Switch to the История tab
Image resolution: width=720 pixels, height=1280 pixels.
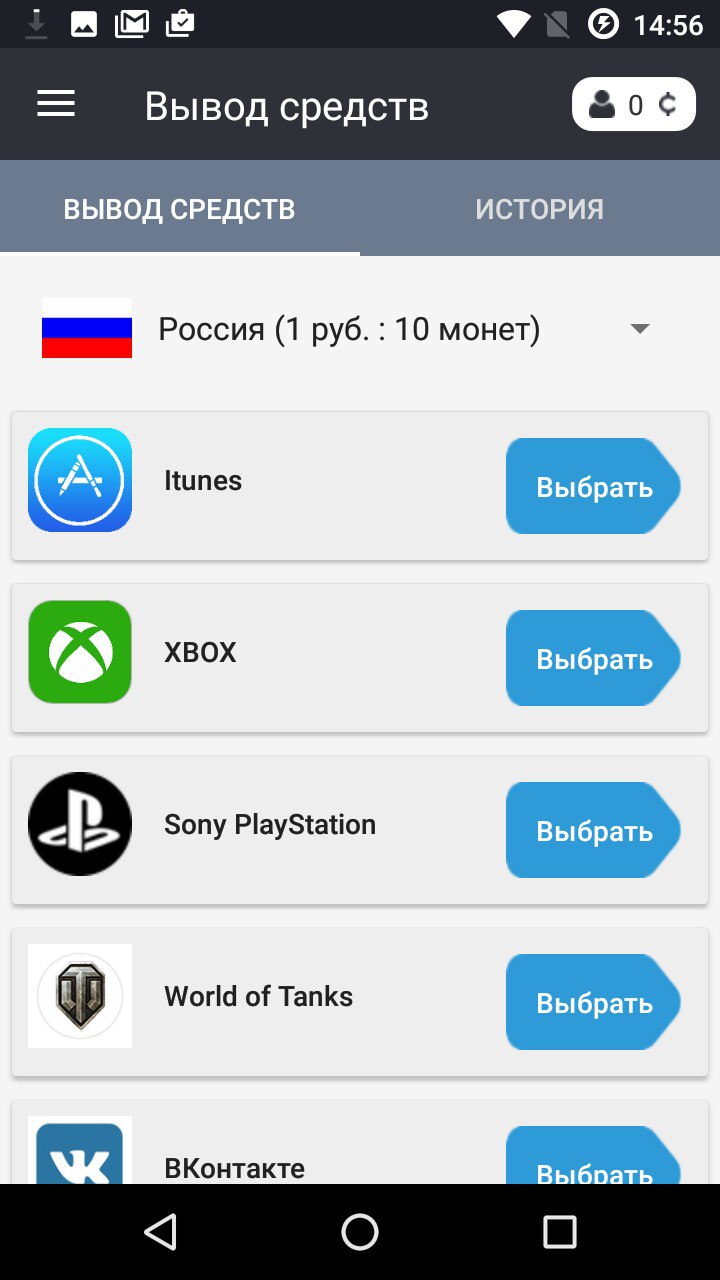click(540, 208)
